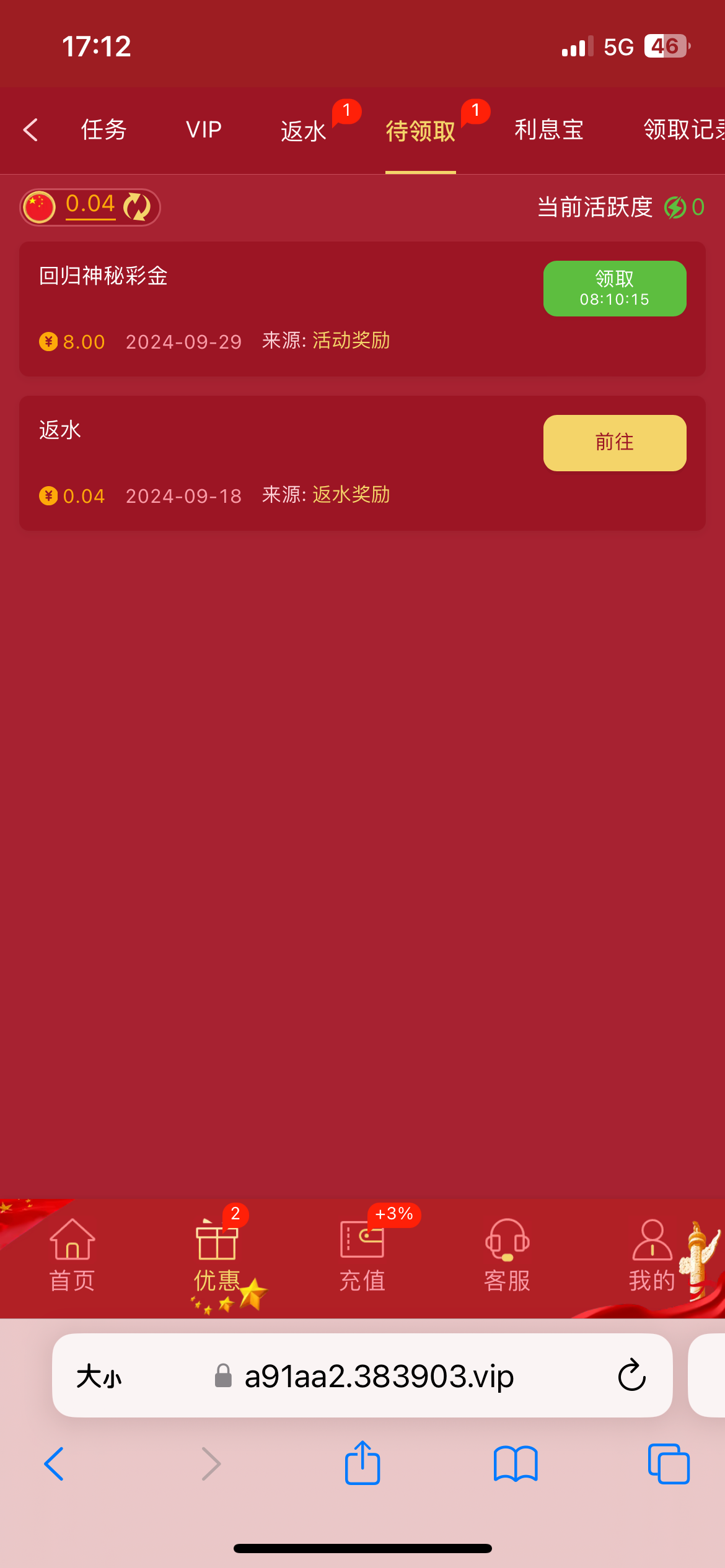The width and height of the screenshot is (725, 1568).
Task: Reload the page in Safari
Action: 631,1375
